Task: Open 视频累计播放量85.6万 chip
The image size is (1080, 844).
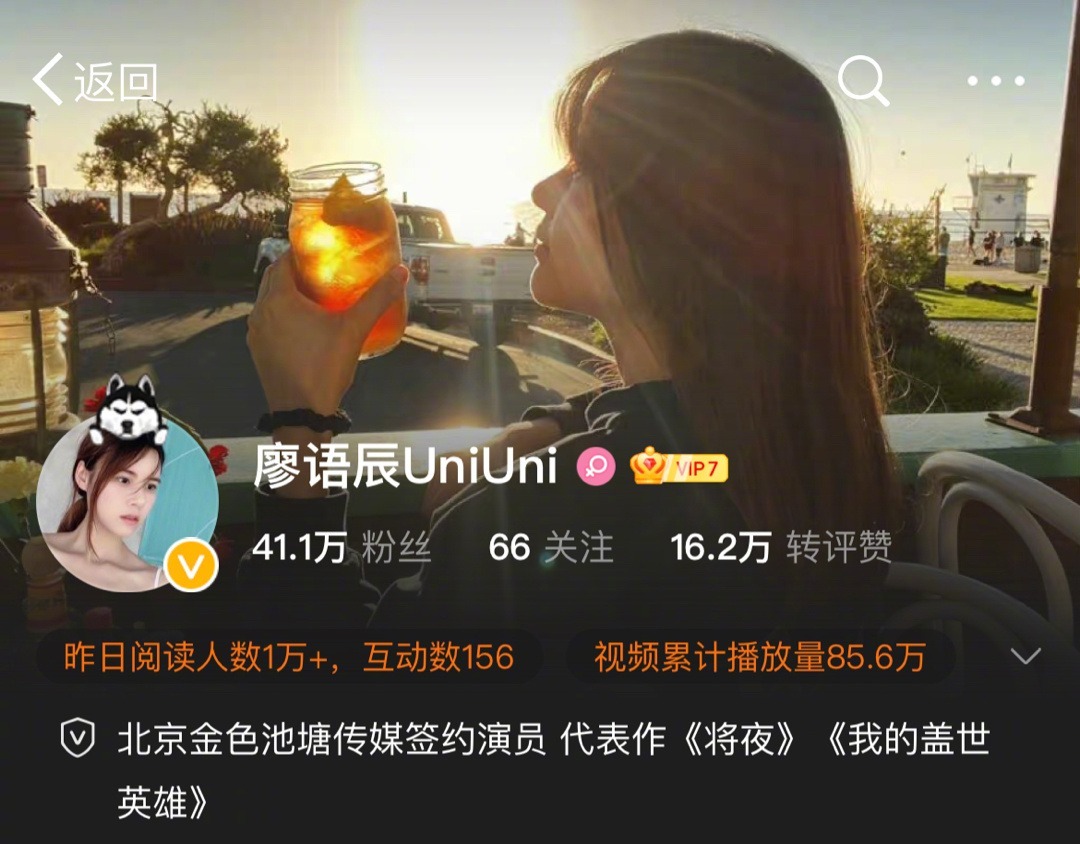Action: point(760,657)
